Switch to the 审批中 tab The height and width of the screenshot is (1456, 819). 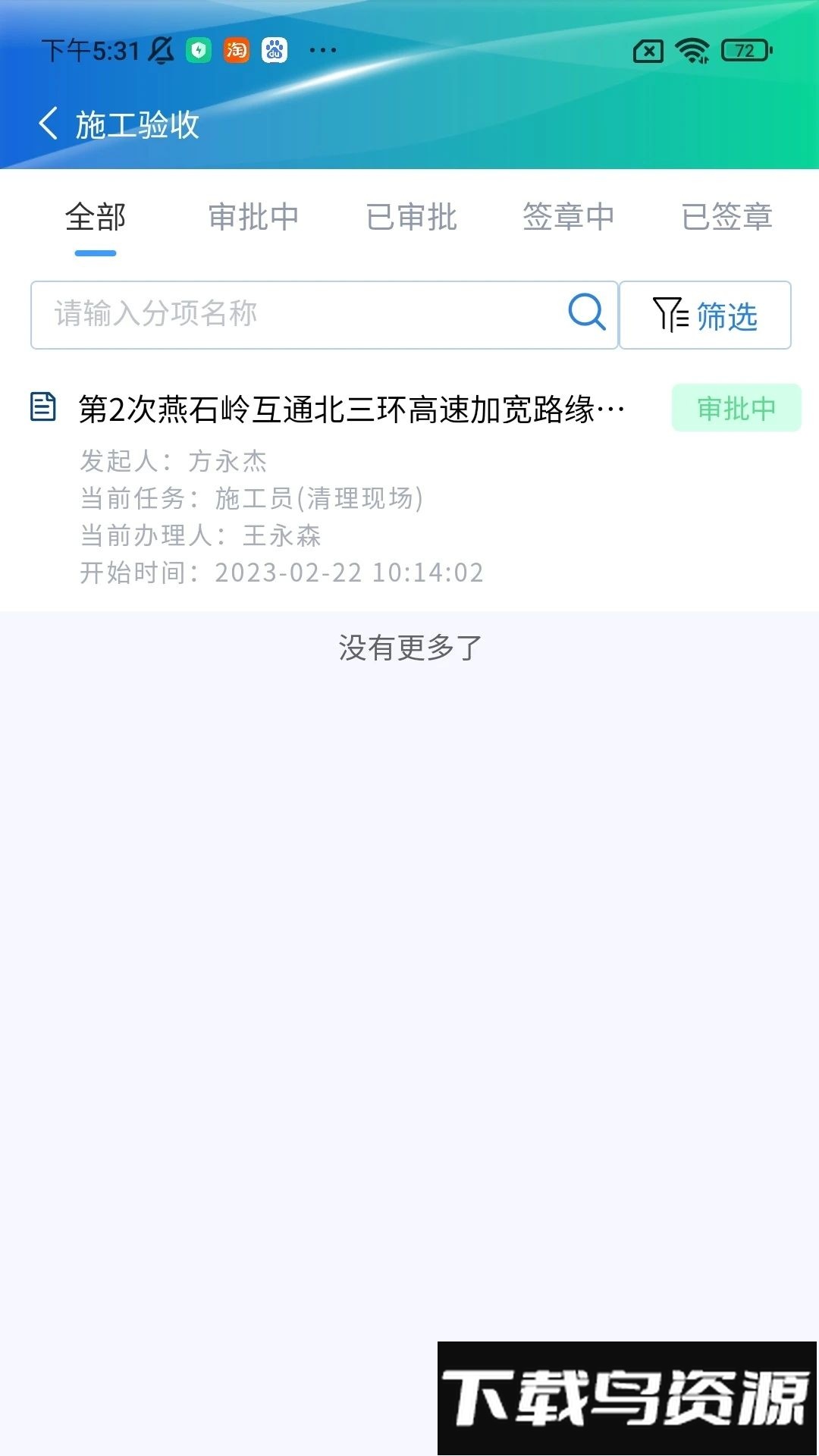click(x=255, y=218)
